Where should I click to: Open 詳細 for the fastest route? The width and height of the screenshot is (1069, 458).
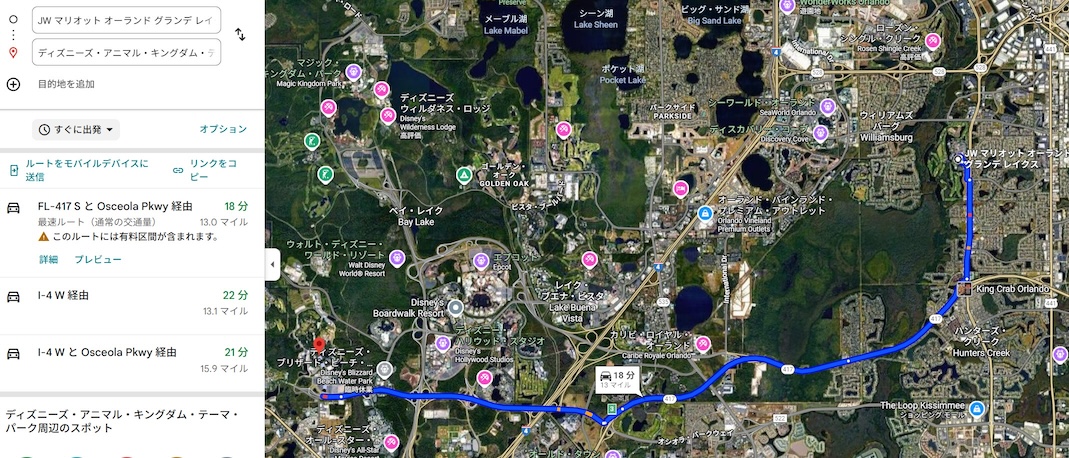(x=49, y=259)
